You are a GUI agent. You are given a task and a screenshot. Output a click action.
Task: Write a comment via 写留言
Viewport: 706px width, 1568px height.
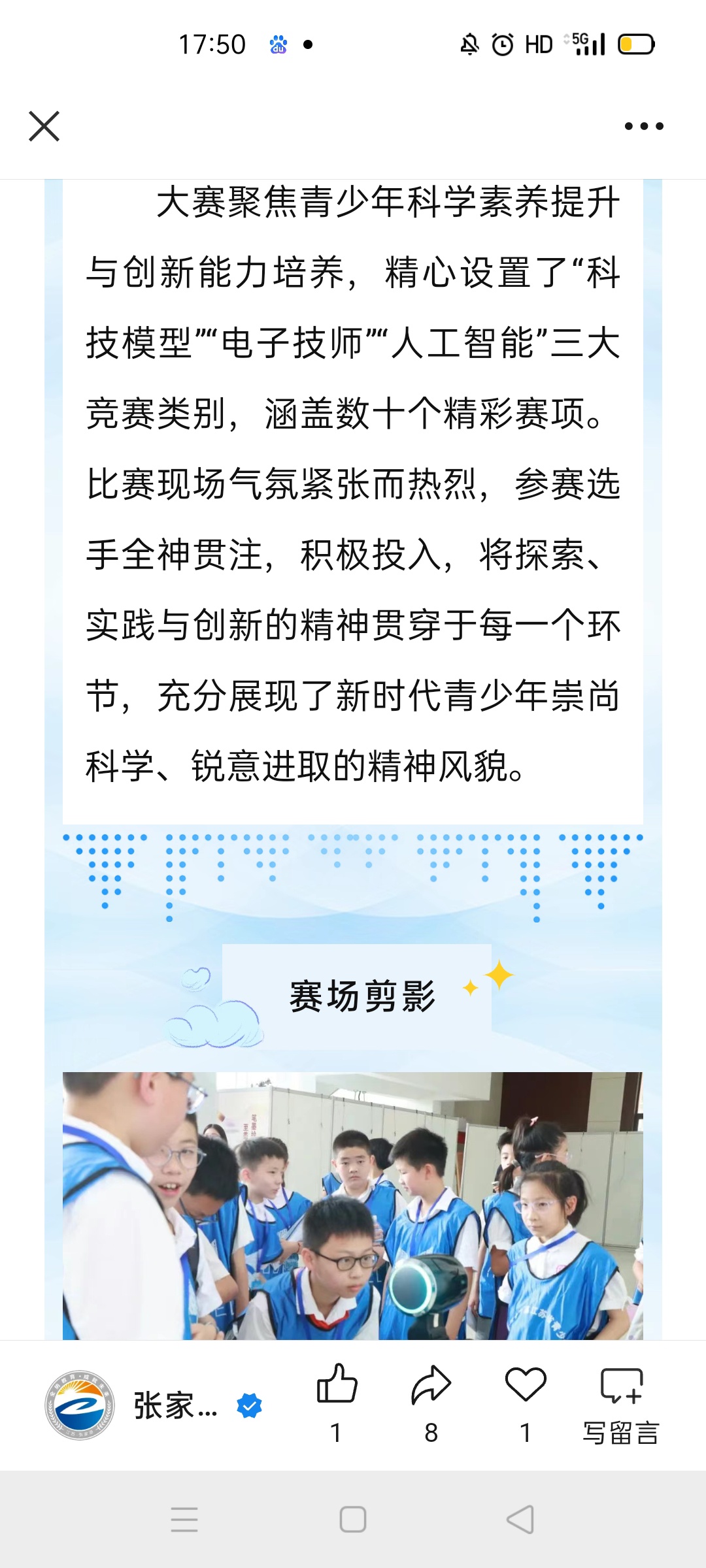point(621,1405)
